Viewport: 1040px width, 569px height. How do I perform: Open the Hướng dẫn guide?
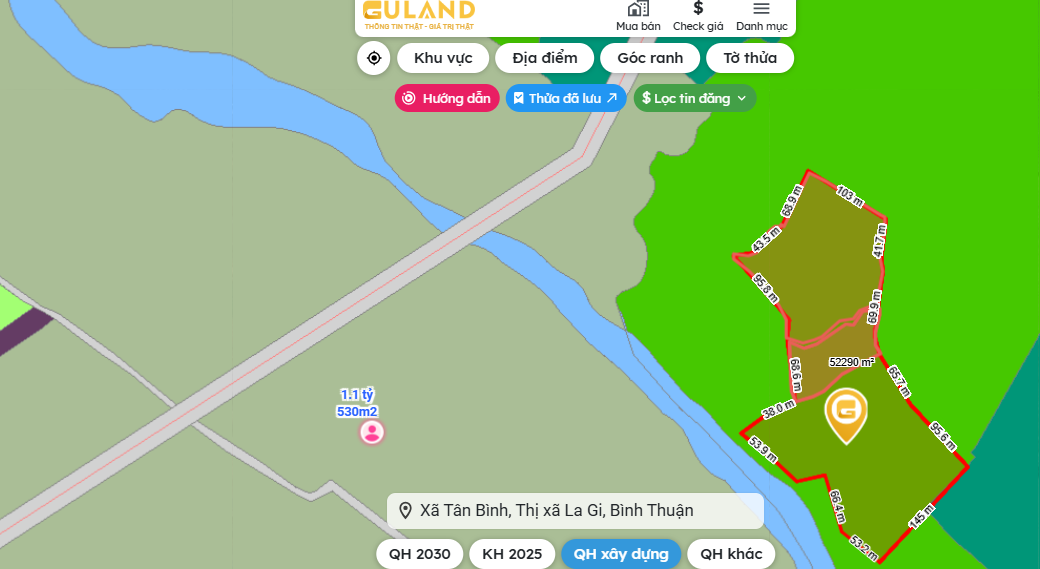[x=447, y=98]
